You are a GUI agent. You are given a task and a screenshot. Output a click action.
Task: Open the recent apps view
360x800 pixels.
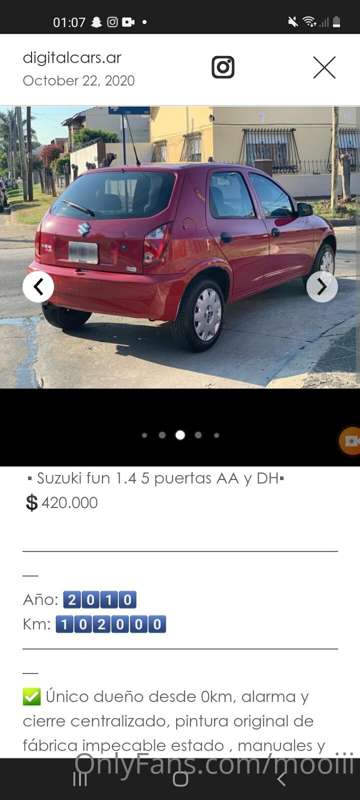pos(80,779)
